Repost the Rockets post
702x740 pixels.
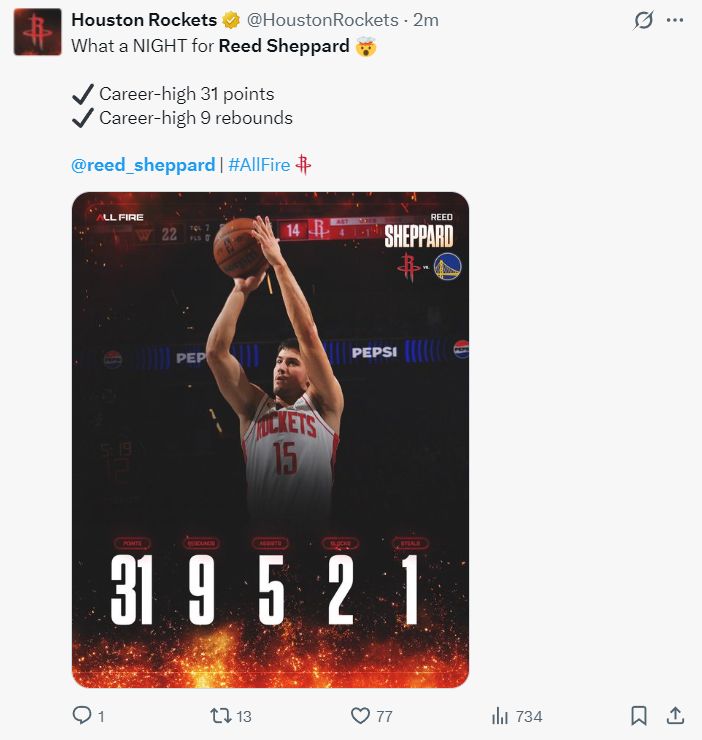[222, 716]
